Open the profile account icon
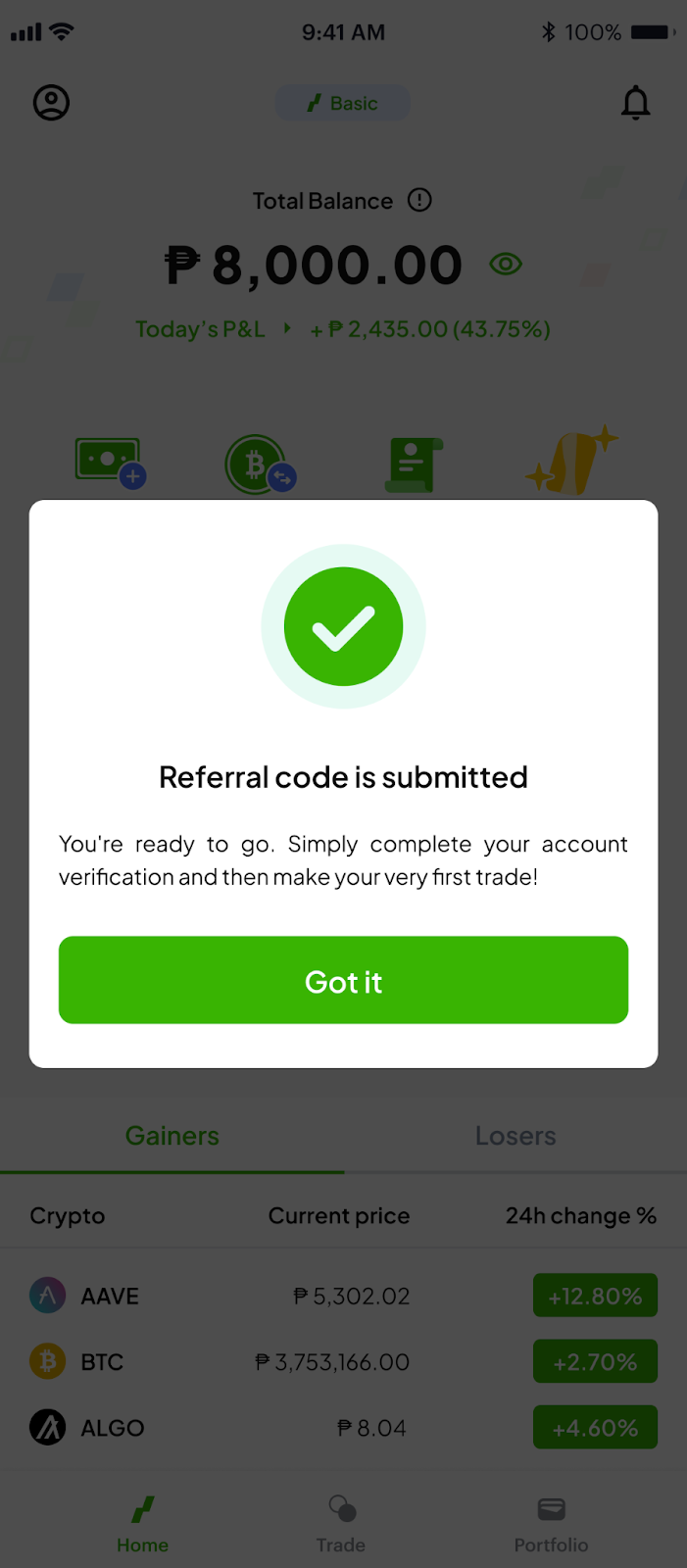The width and height of the screenshot is (687, 1568). point(51,103)
